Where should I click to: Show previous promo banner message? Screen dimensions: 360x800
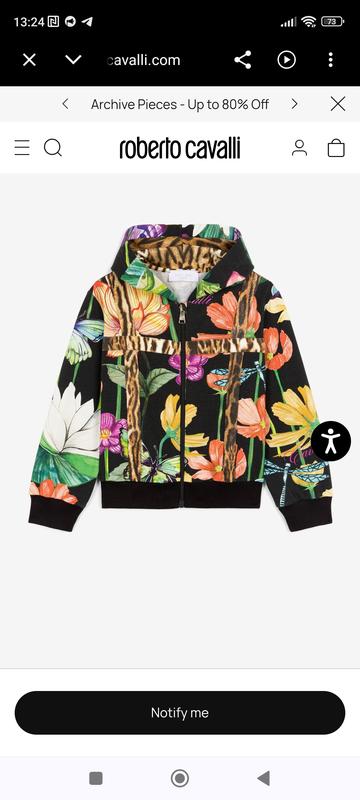tap(65, 104)
